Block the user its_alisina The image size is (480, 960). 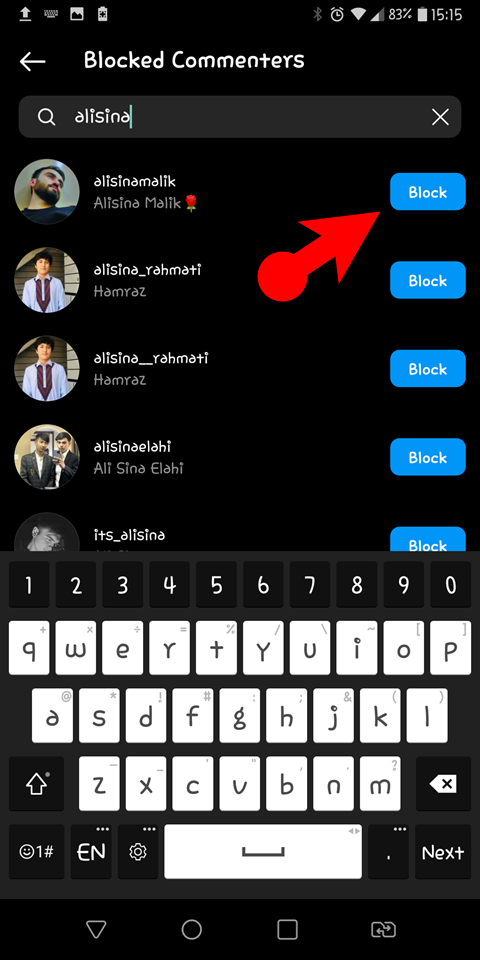tap(428, 540)
